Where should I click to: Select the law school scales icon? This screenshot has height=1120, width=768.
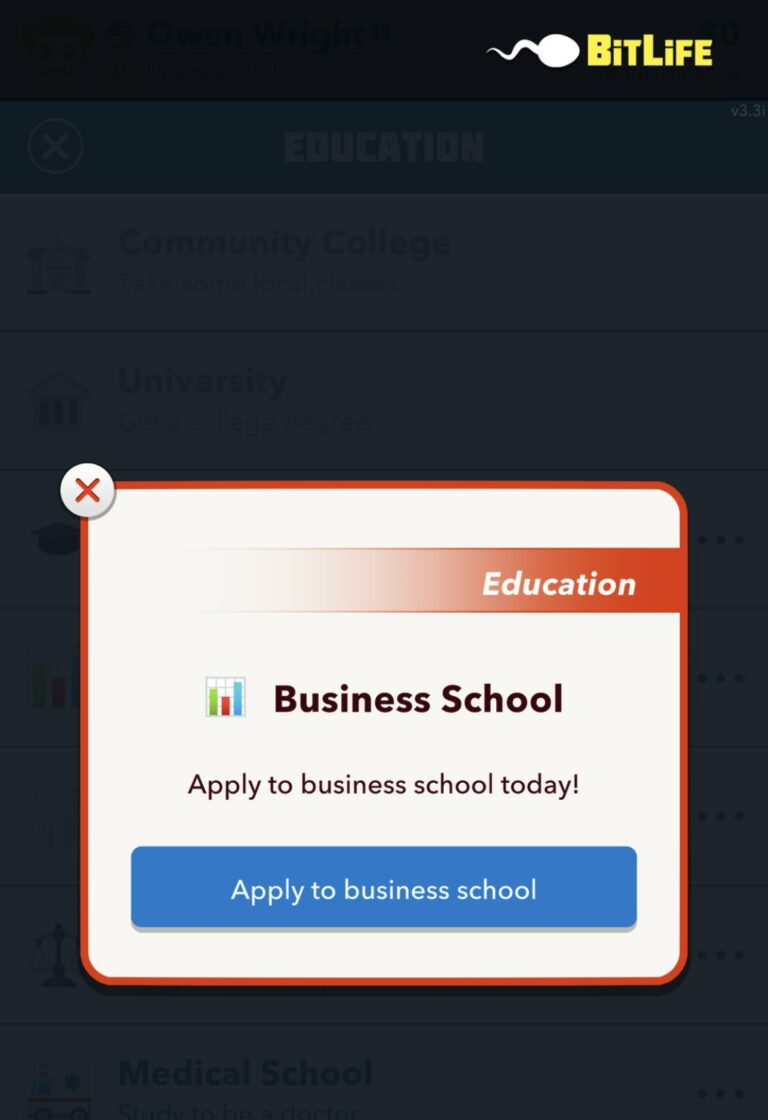tap(60, 955)
